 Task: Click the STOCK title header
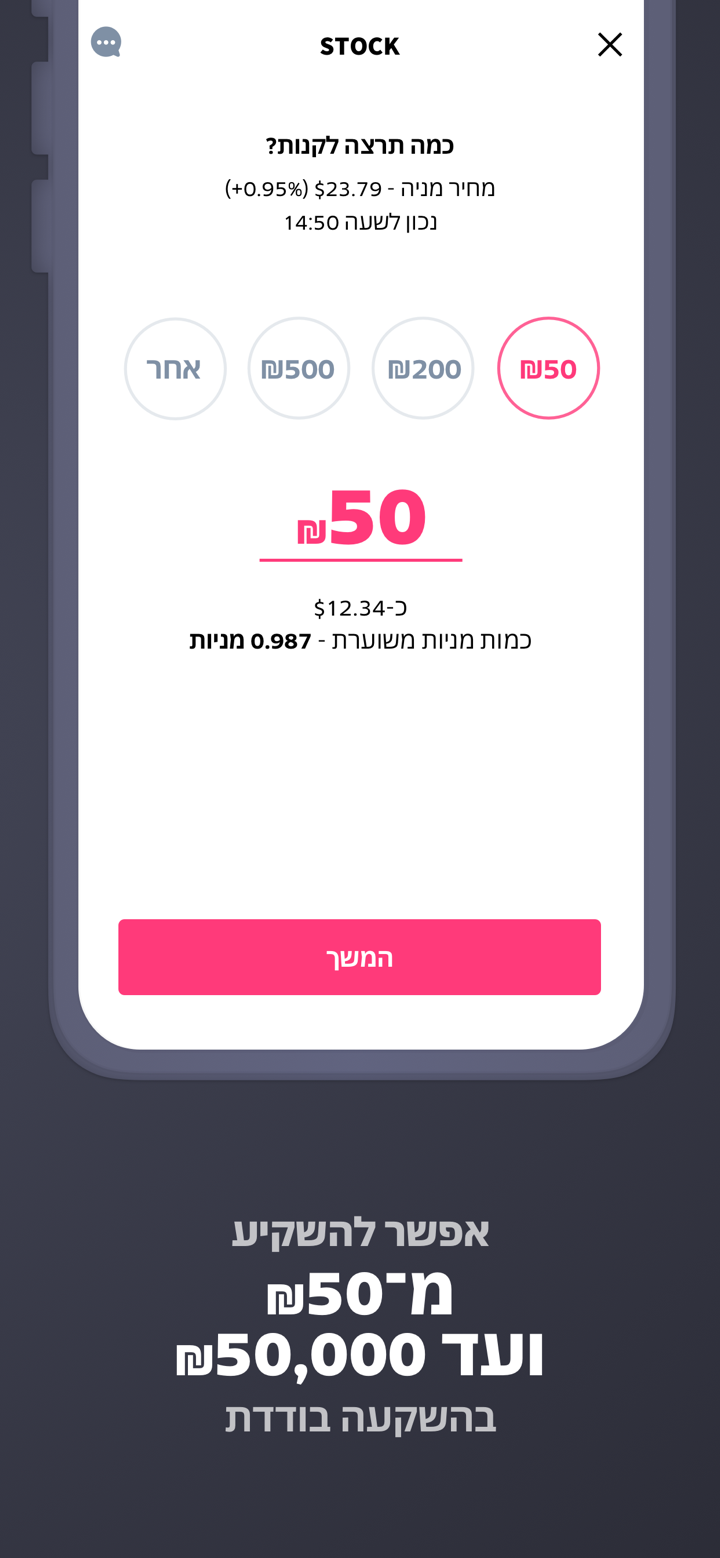(360, 45)
